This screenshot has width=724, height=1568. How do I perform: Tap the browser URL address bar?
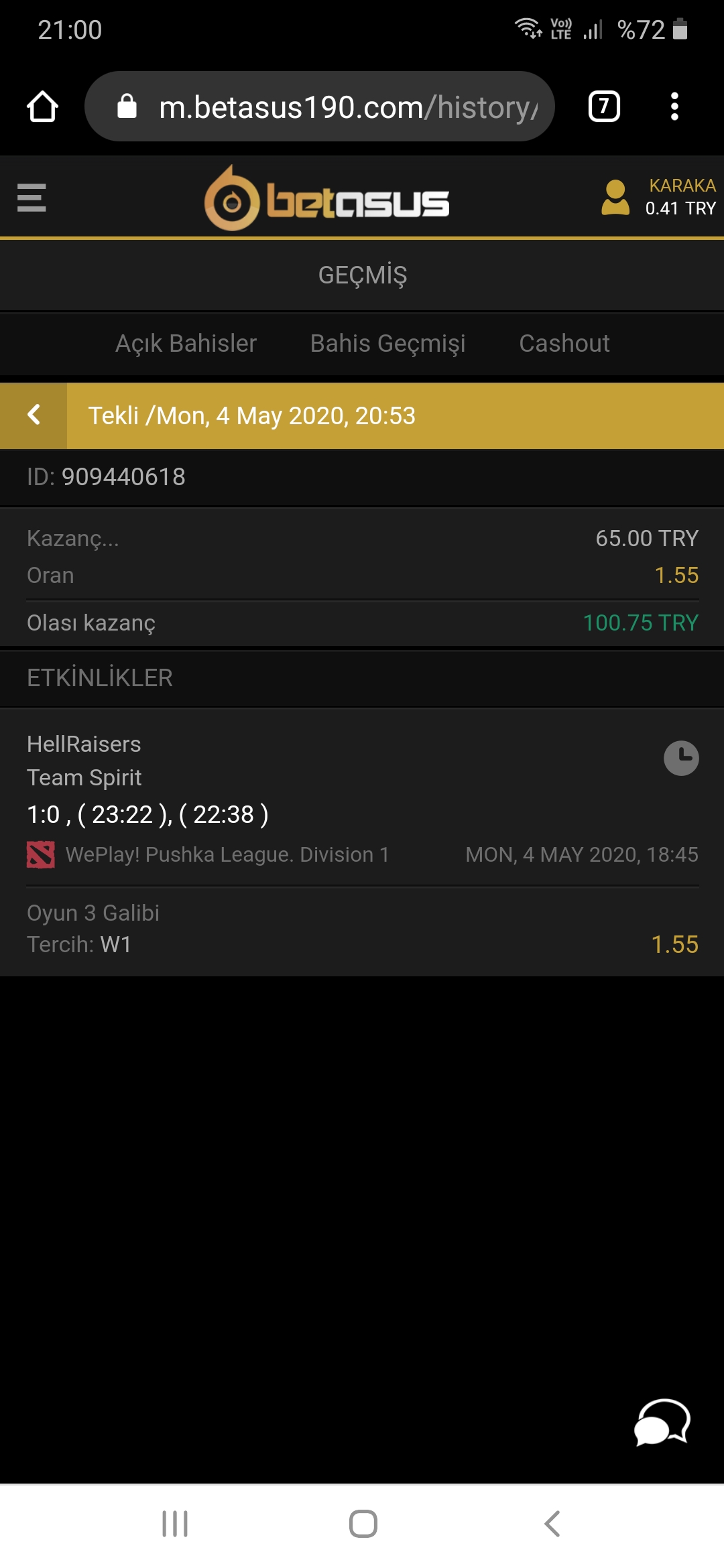click(x=320, y=107)
